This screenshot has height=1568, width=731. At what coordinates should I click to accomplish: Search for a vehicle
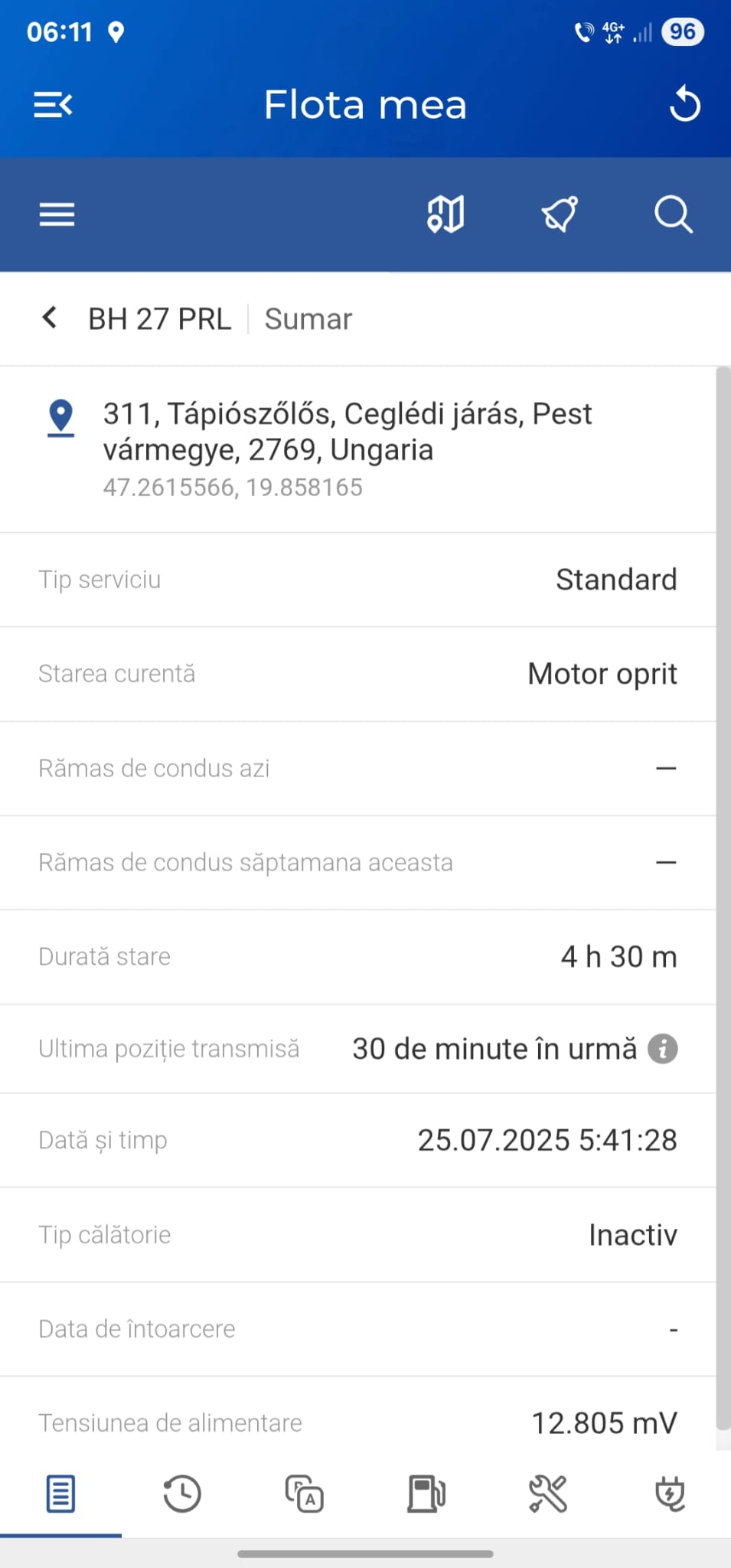673,214
